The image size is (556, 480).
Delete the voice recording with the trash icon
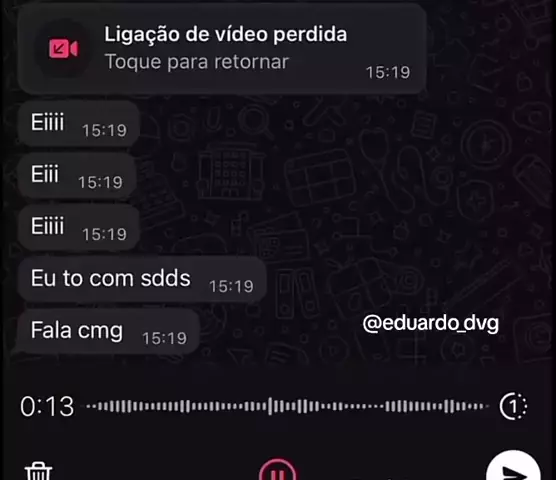tap(38, 471)
